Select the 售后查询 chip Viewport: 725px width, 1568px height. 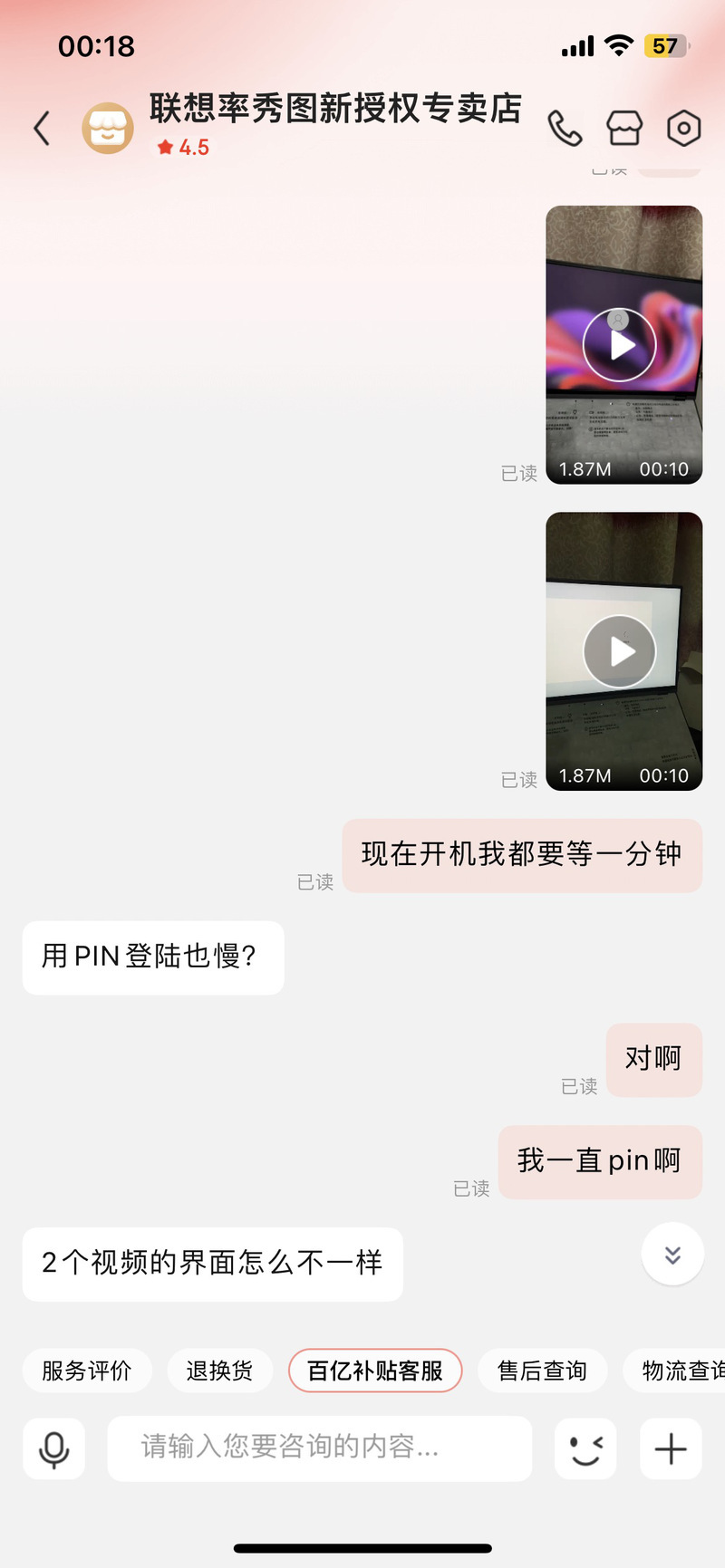tap(542, 1371)
